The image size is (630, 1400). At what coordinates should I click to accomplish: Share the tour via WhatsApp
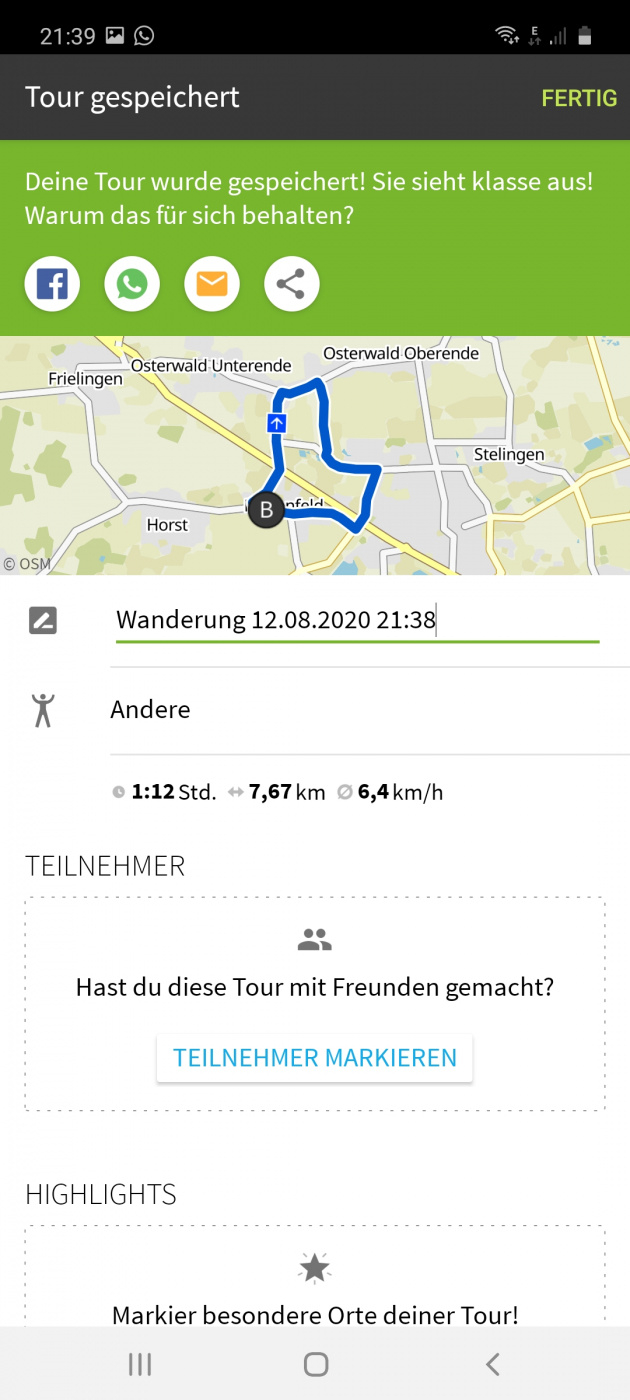132,285
